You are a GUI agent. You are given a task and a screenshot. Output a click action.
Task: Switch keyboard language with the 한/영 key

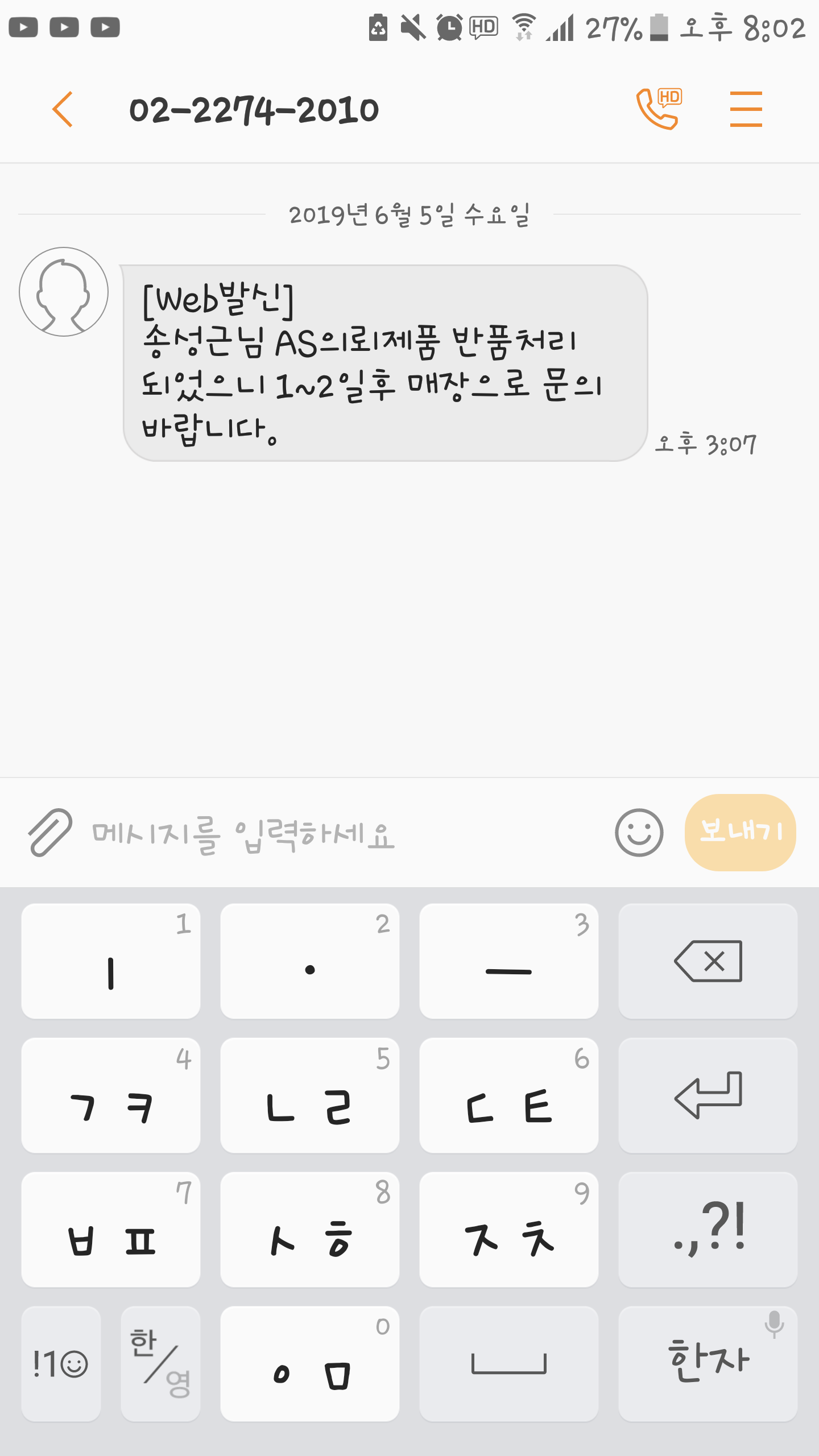point(160,1364)
